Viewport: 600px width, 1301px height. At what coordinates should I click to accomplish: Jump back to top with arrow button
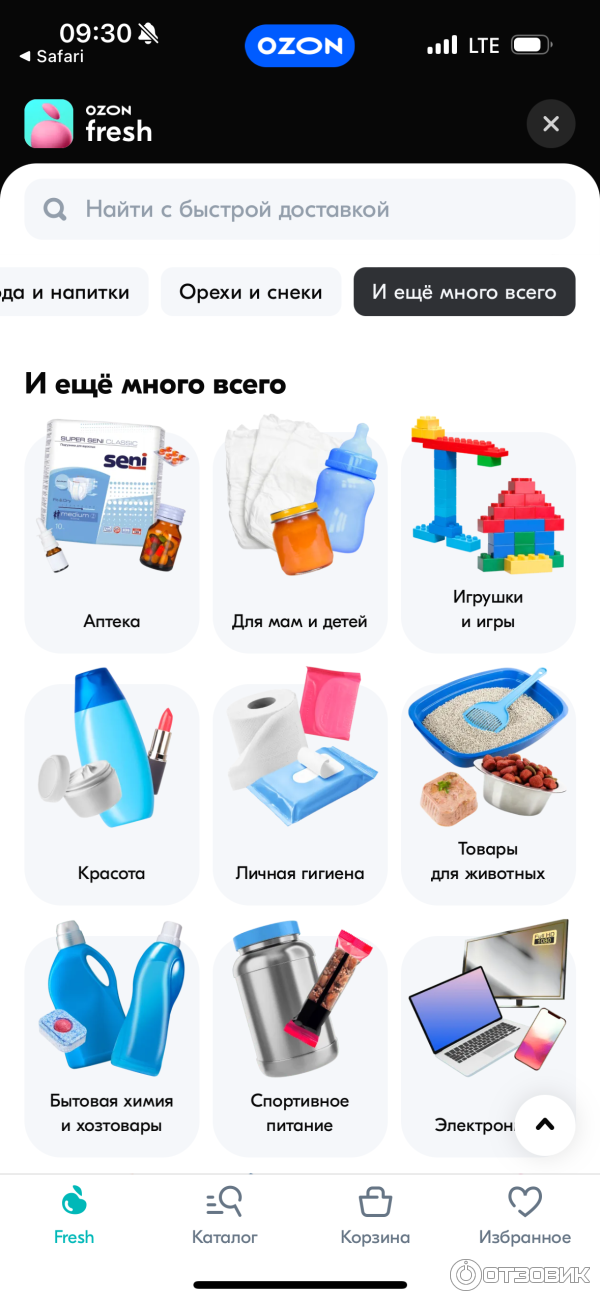[545, 1125]
